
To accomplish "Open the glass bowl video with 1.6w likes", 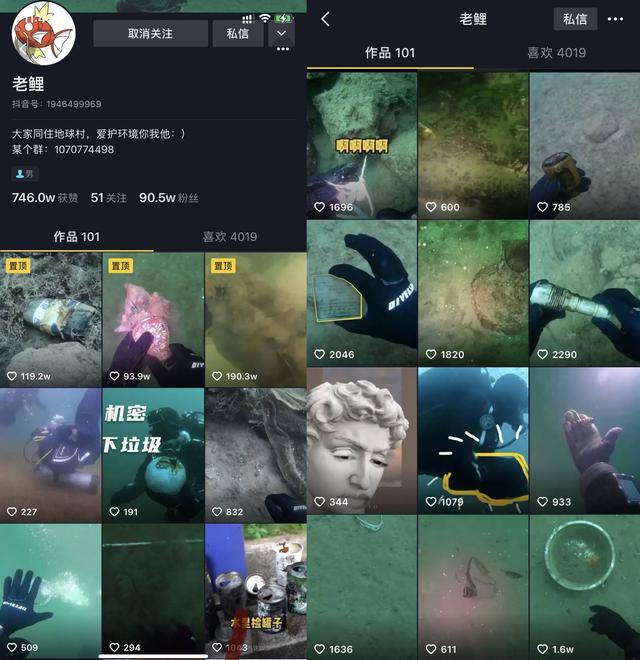I will 585,588.
